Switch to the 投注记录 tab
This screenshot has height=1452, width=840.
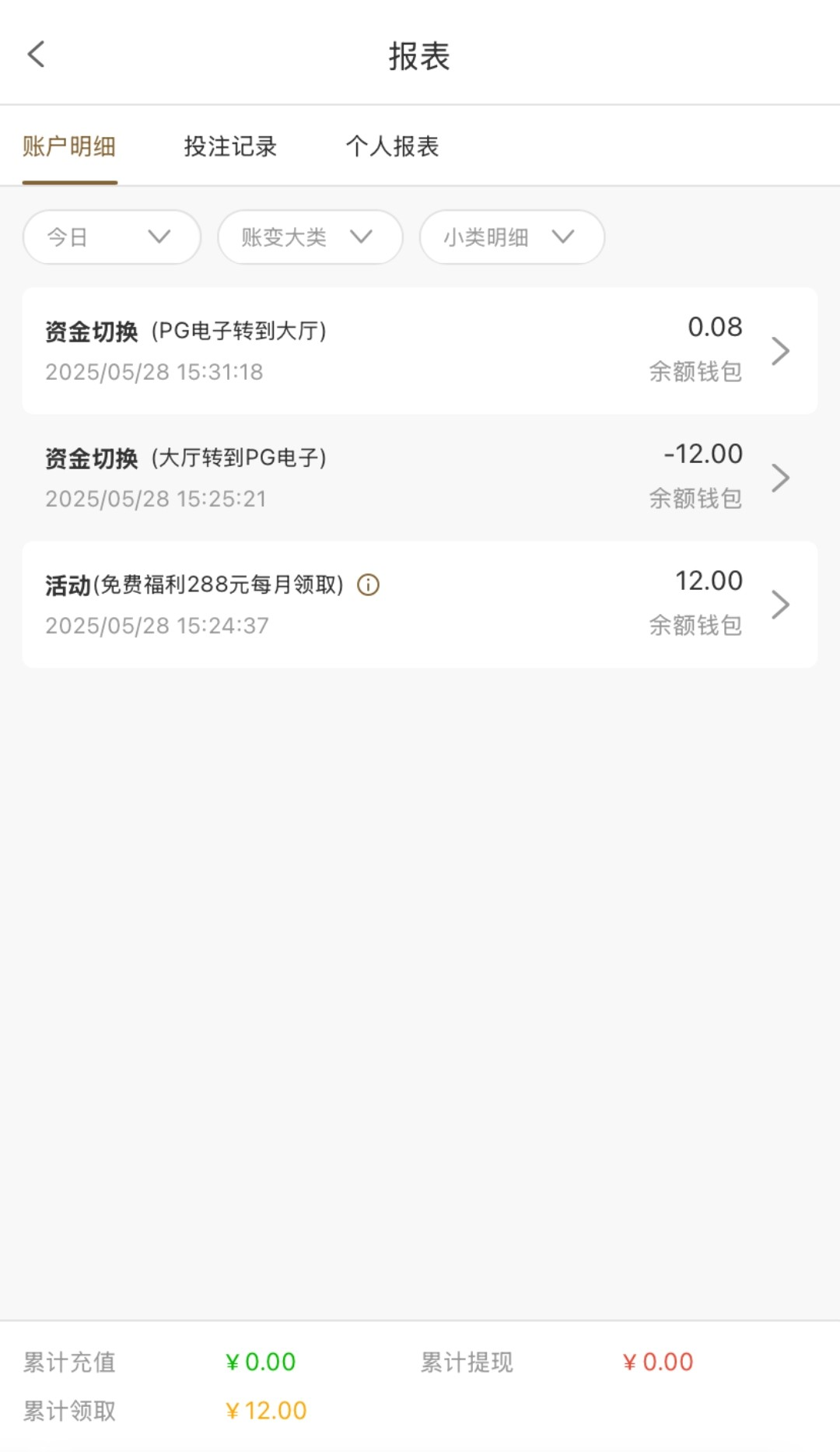pyautogui.click(x=230, y=146)
